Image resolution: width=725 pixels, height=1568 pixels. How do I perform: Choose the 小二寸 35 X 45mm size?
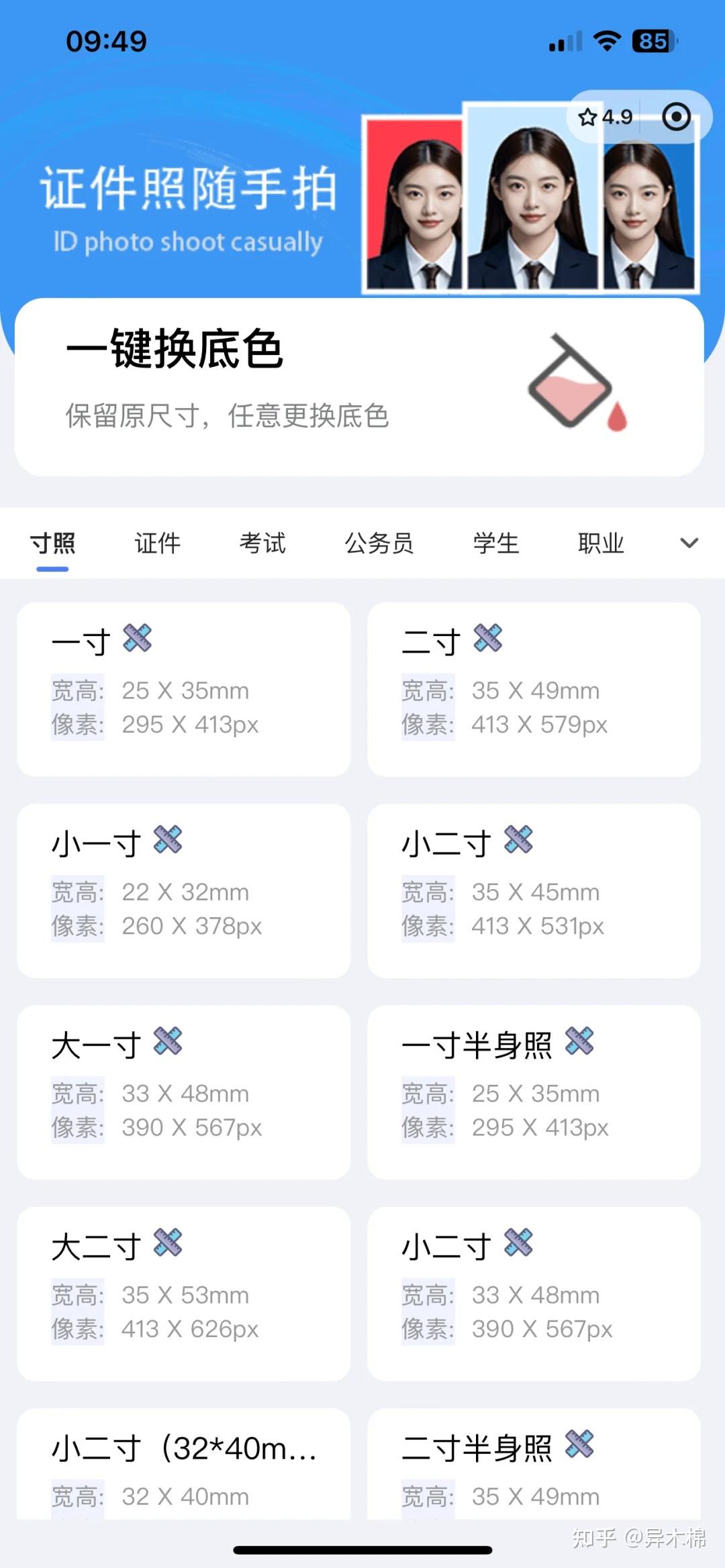(534, 890)
